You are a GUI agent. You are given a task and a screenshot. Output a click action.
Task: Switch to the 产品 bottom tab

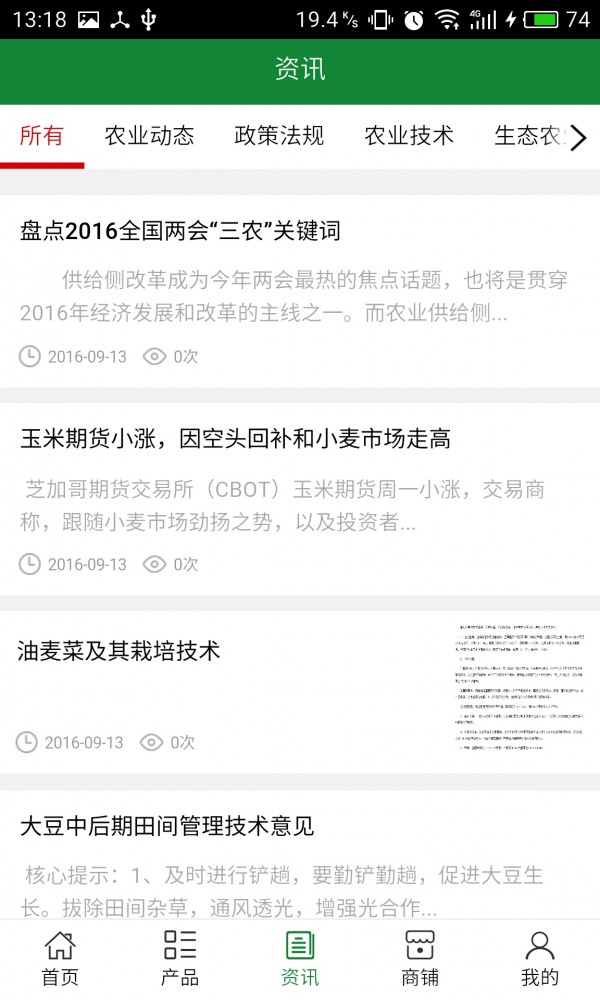click(180, 958)
